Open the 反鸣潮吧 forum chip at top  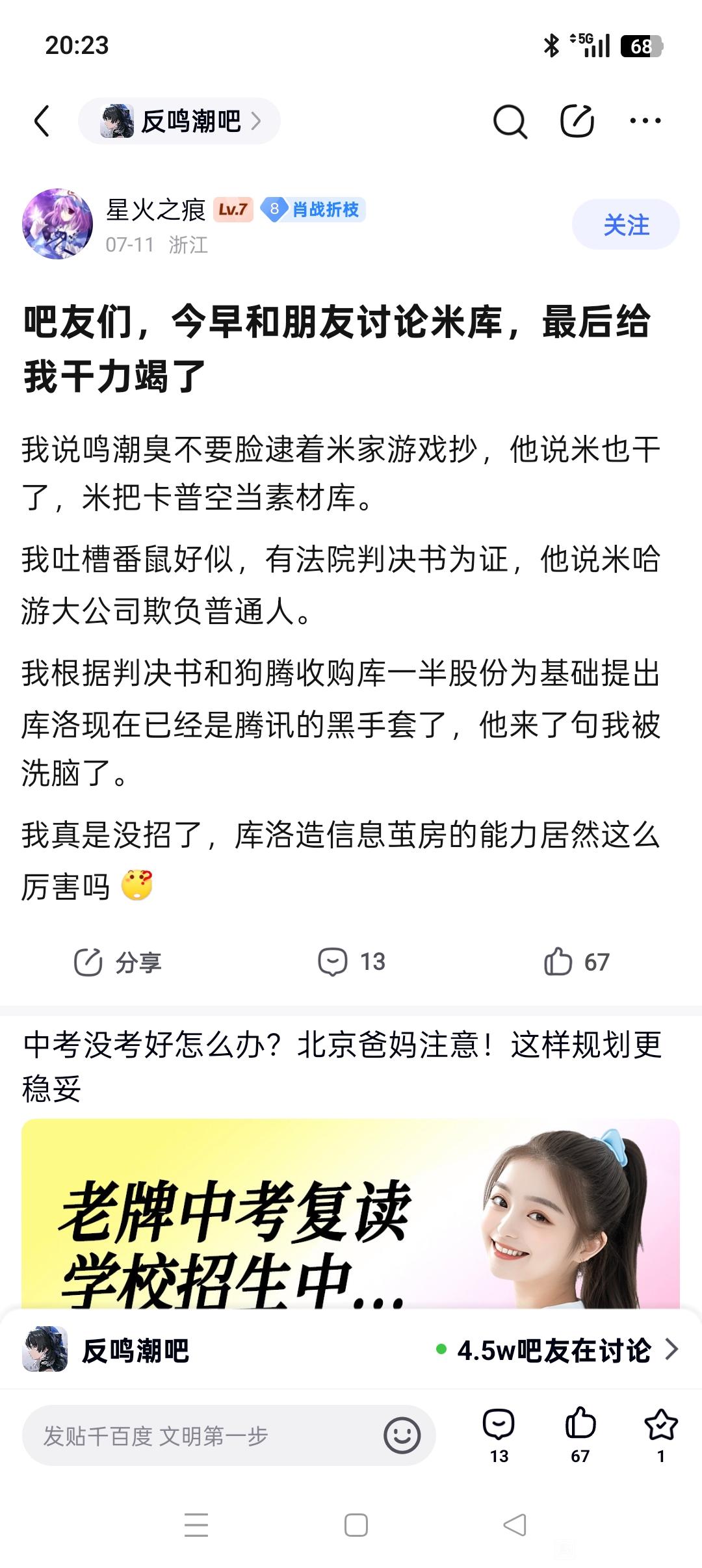[x=179, y=121]
